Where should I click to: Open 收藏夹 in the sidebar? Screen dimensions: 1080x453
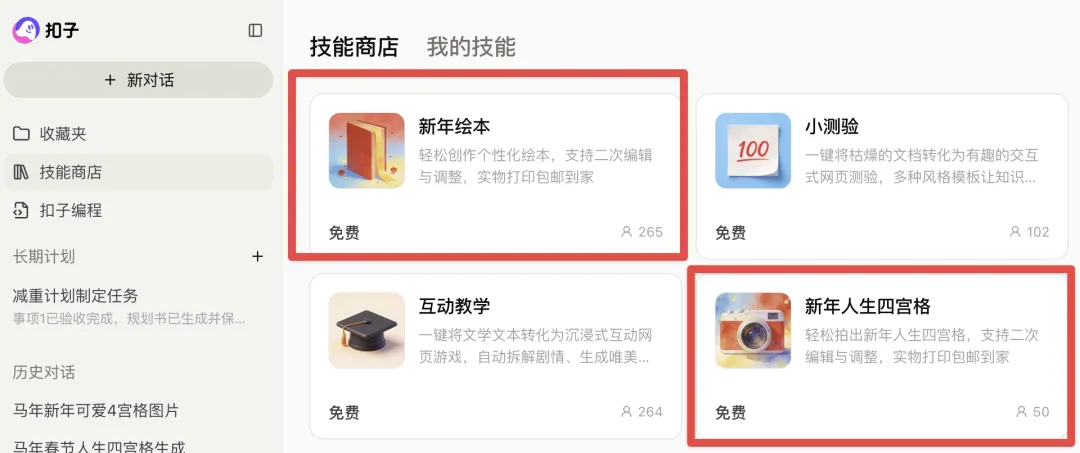63,134
